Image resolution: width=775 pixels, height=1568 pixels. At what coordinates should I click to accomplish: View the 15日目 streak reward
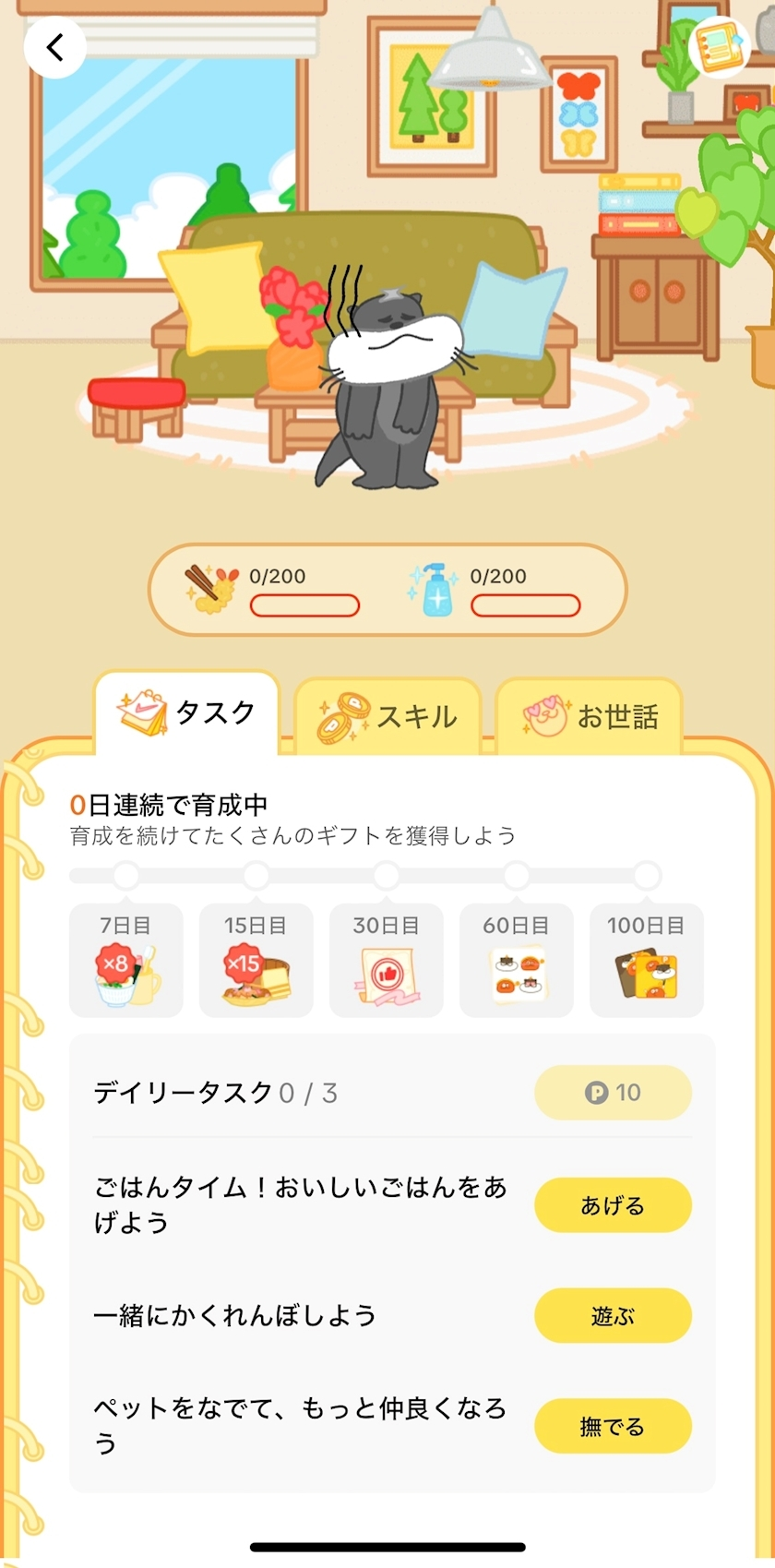(x=256, y=961)
